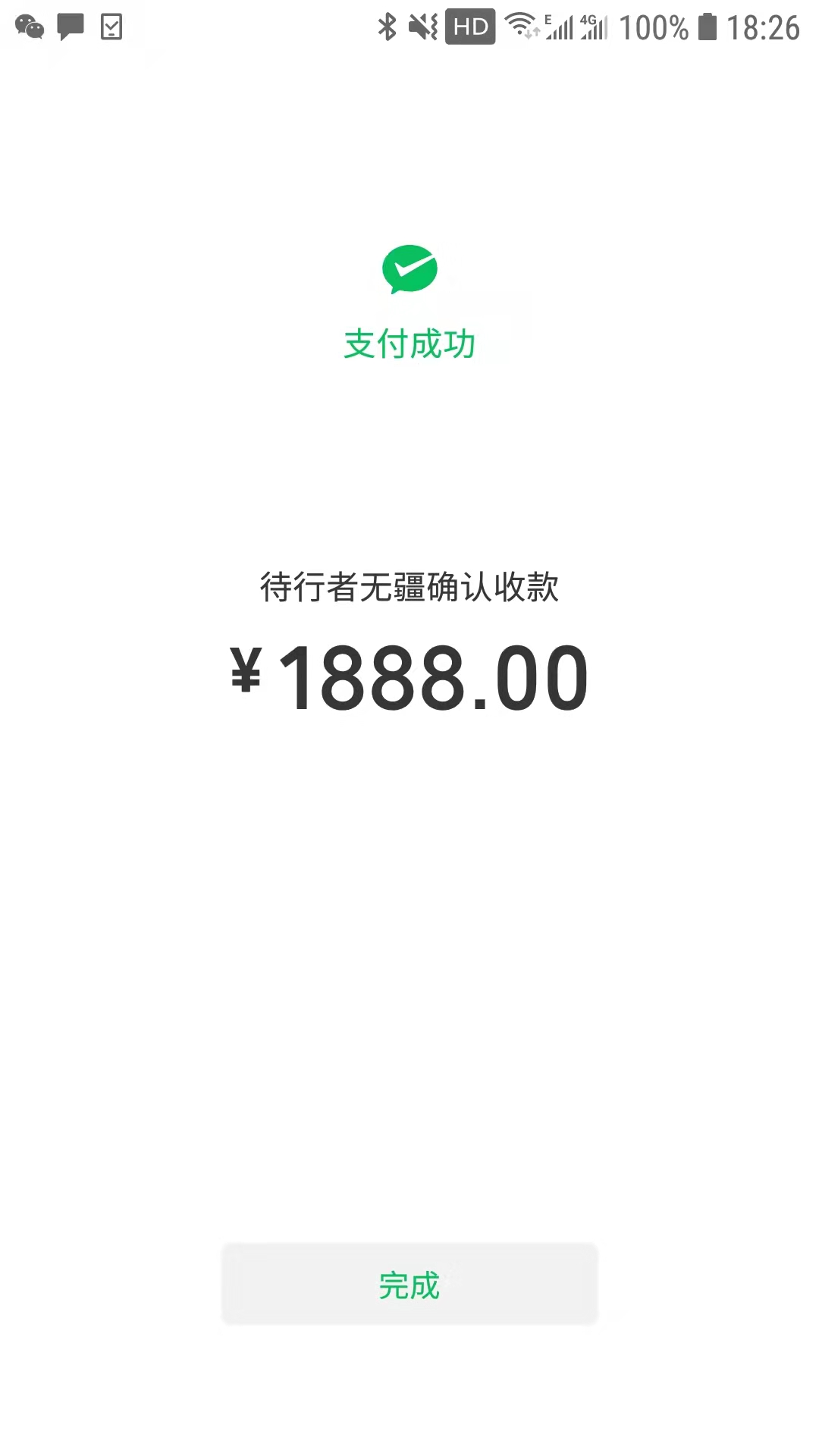Tap the green payment success checkmark icon
The width and height of the screenshot is (819, 1456).
(x=409, y=269)
